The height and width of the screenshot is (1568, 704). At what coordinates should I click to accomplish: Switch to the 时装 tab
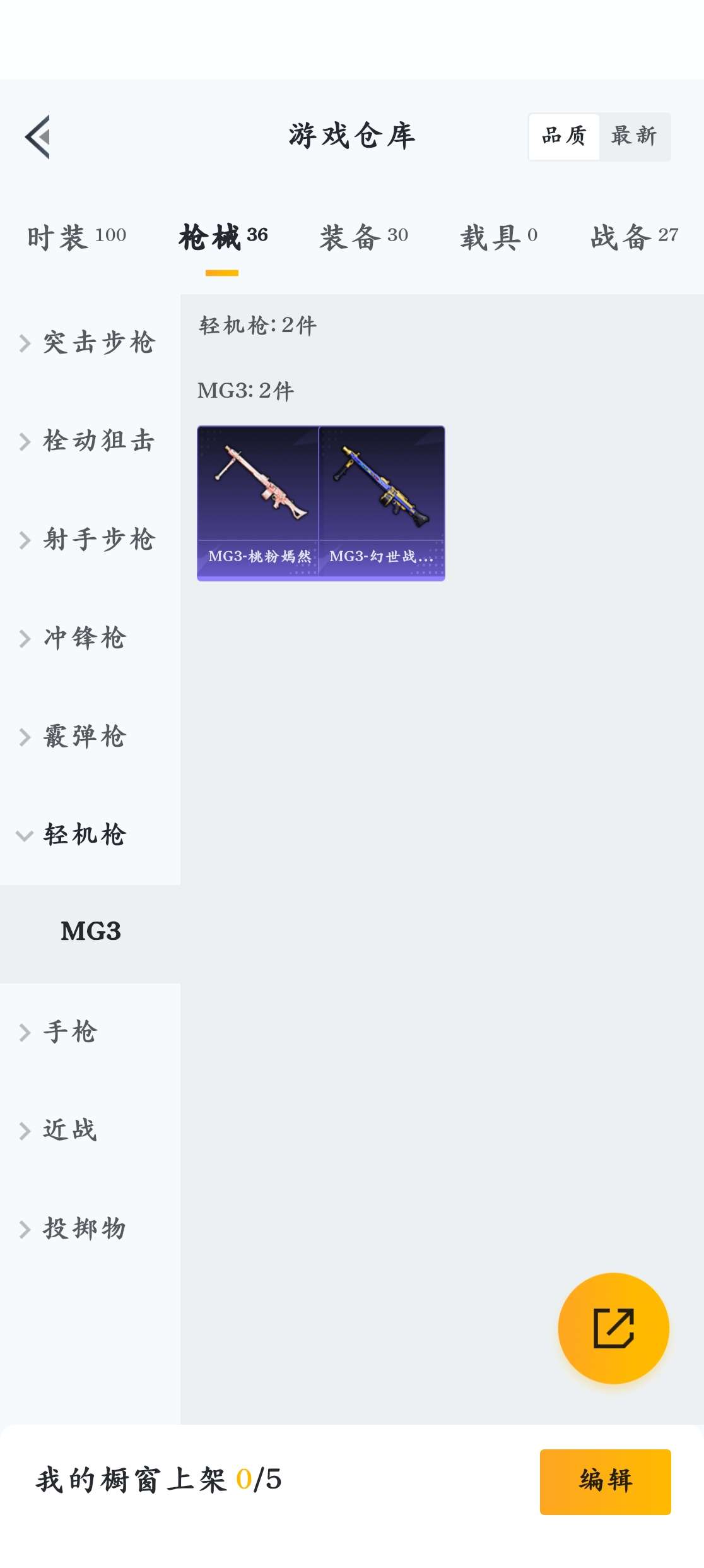[x=76, y=237]
